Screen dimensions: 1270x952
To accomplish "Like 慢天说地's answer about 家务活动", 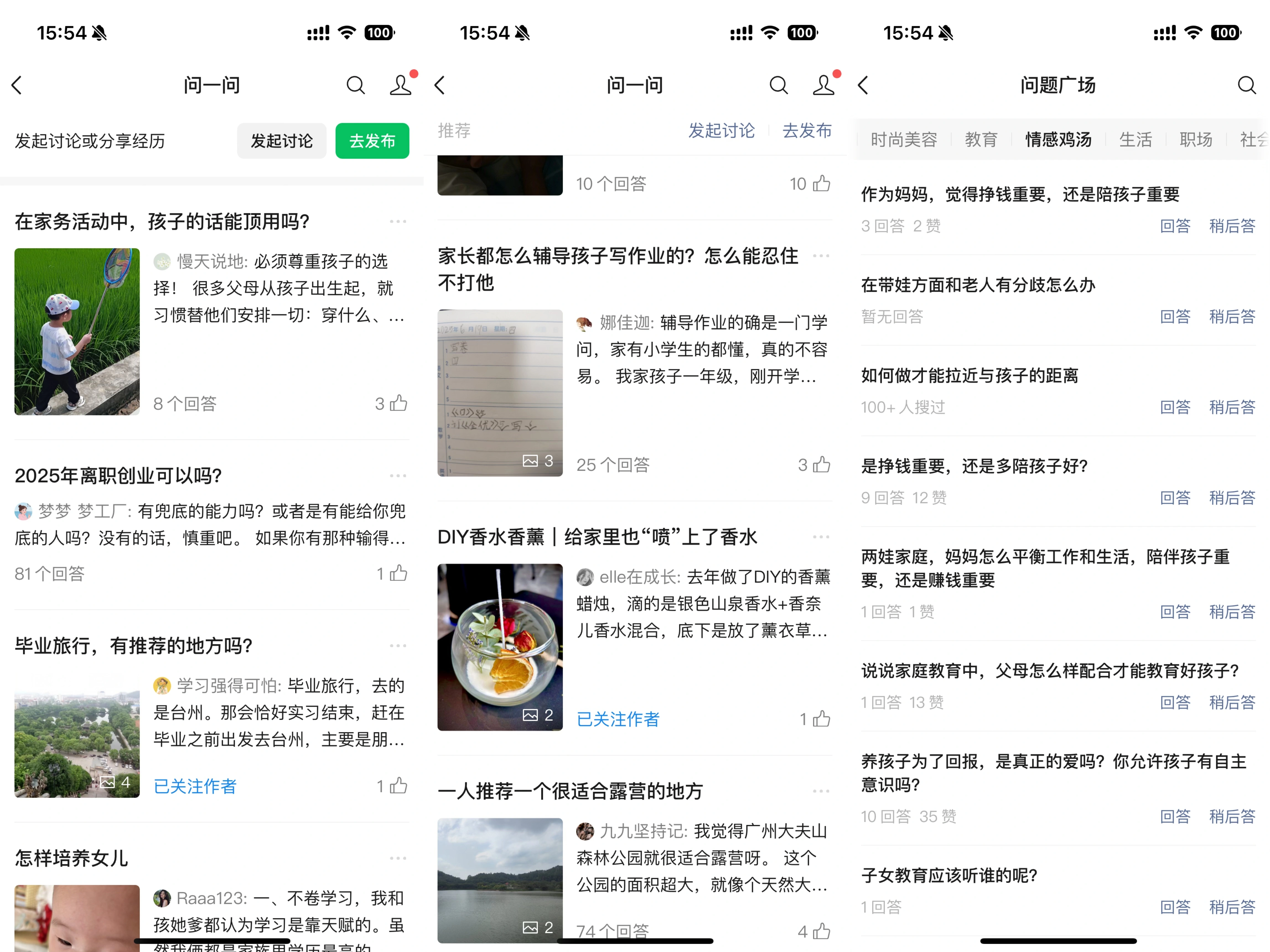I will pyautogui.click(x=397, y=404).
